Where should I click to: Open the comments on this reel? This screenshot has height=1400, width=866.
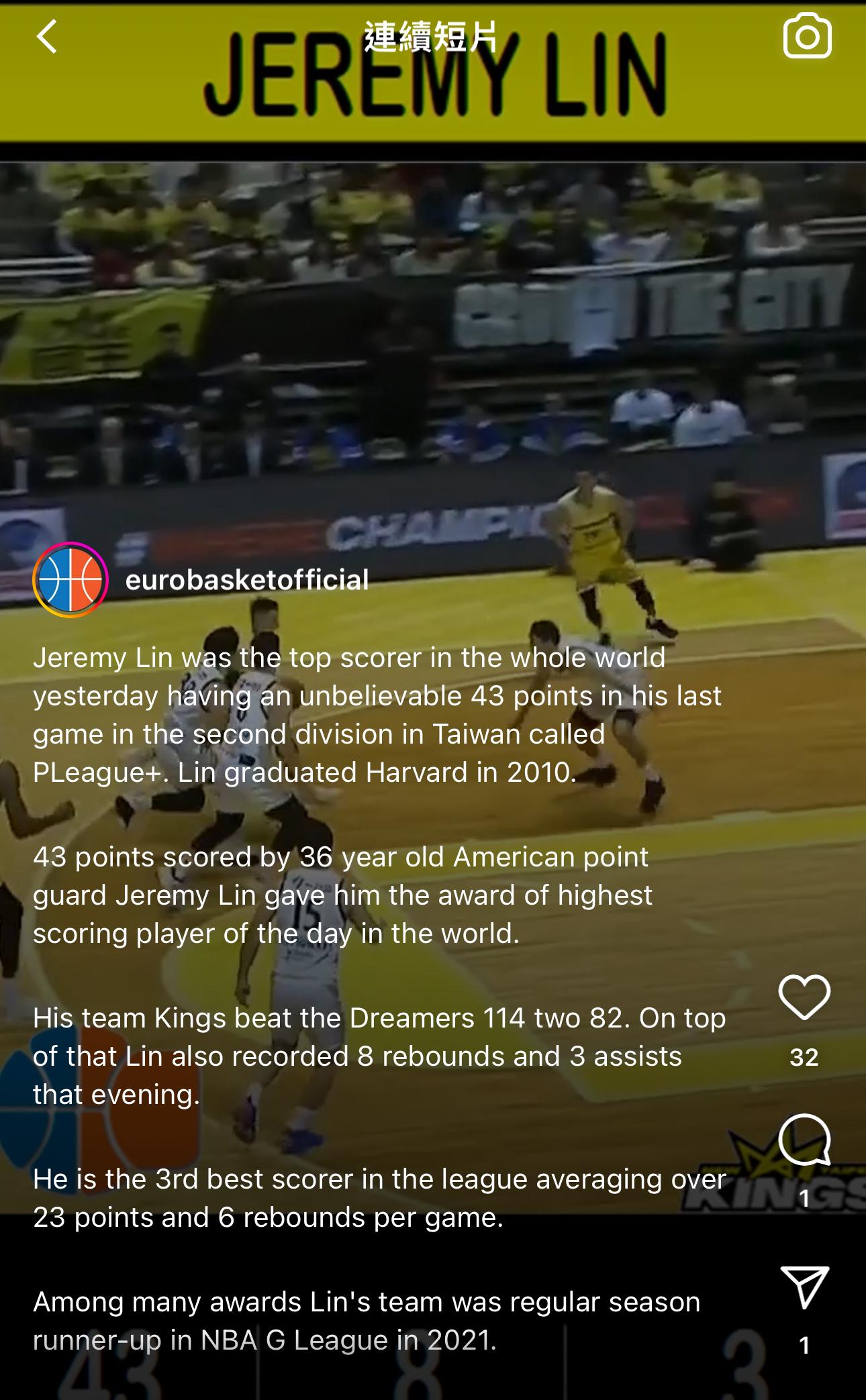point(804,1140)
